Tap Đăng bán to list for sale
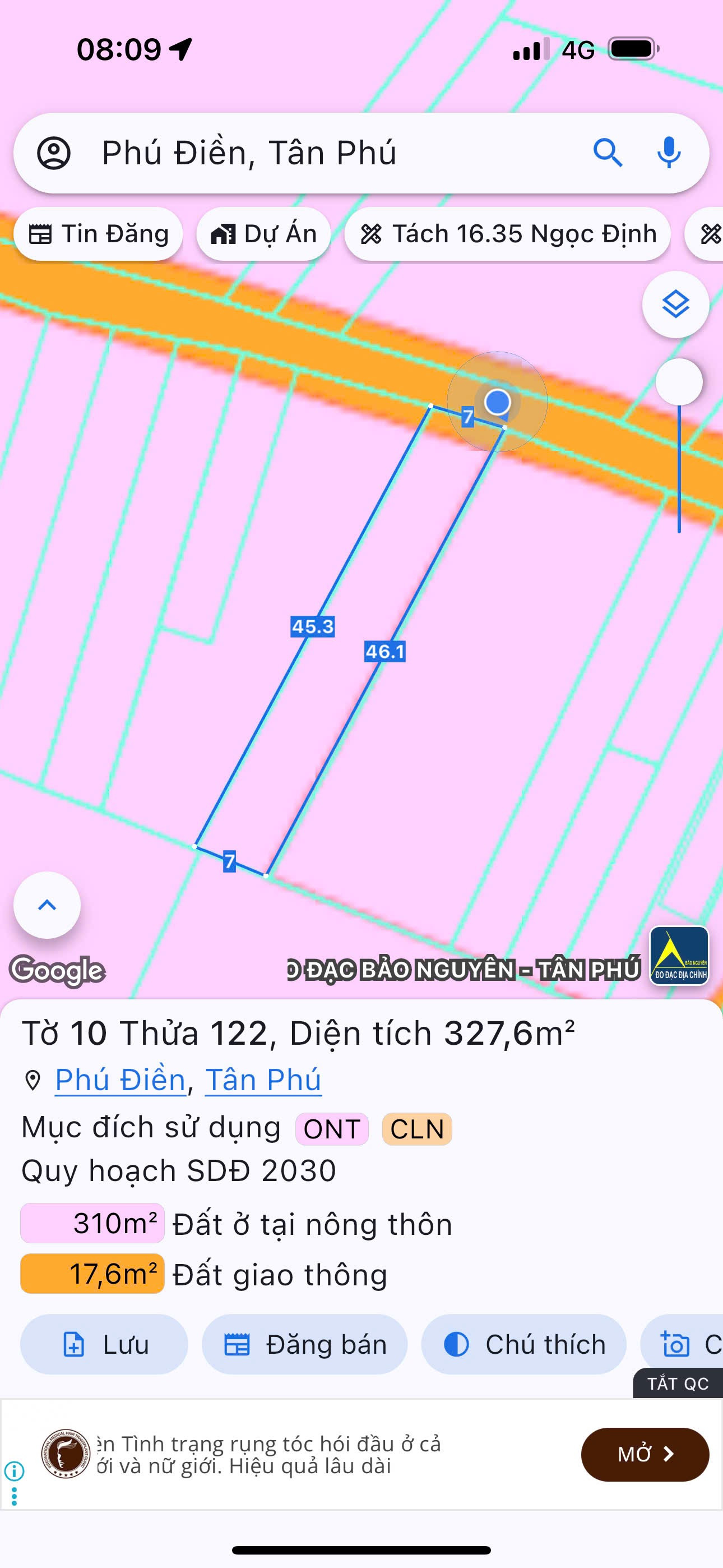The height and width of the screenshot is (1568, 723). click(304, 1345)
